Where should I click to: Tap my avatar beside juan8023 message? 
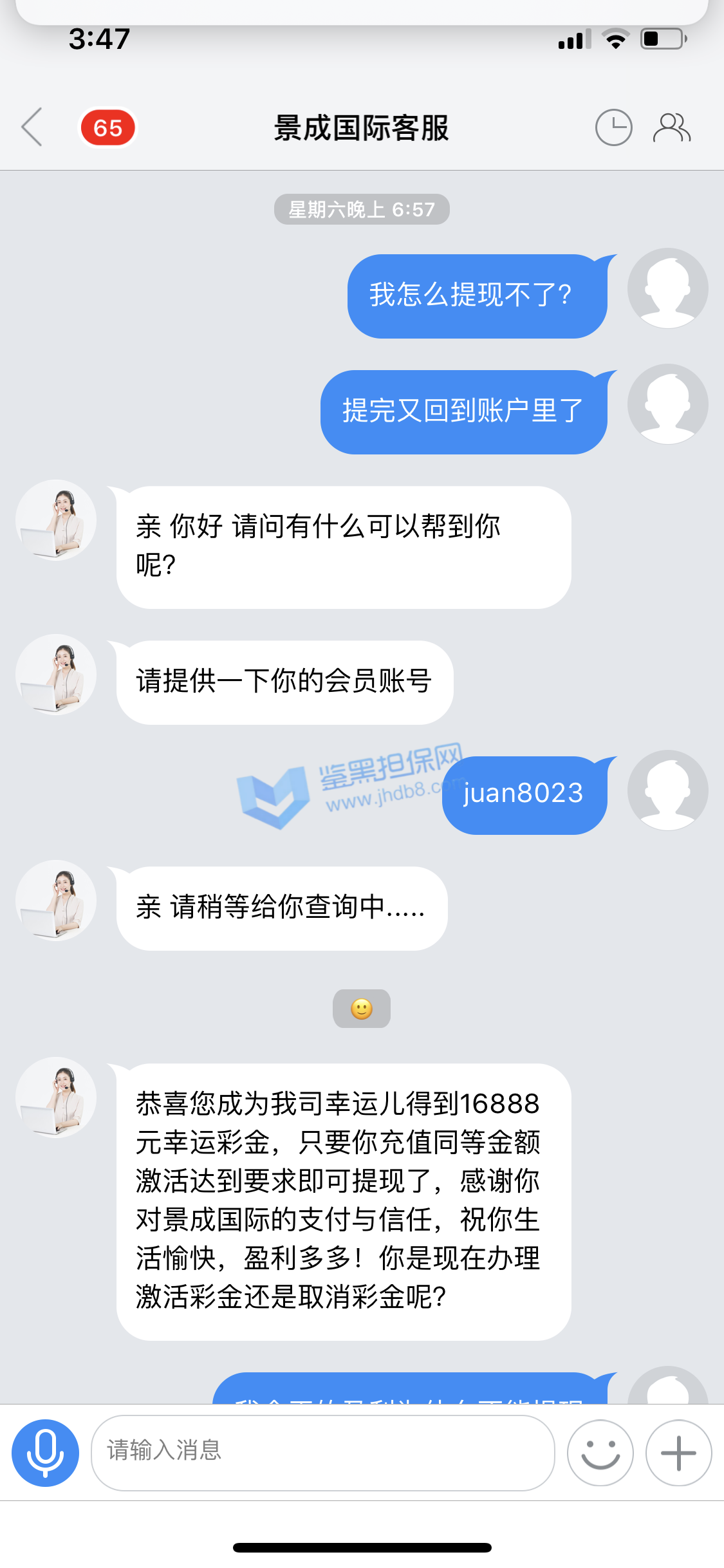[x=667, y=790]
